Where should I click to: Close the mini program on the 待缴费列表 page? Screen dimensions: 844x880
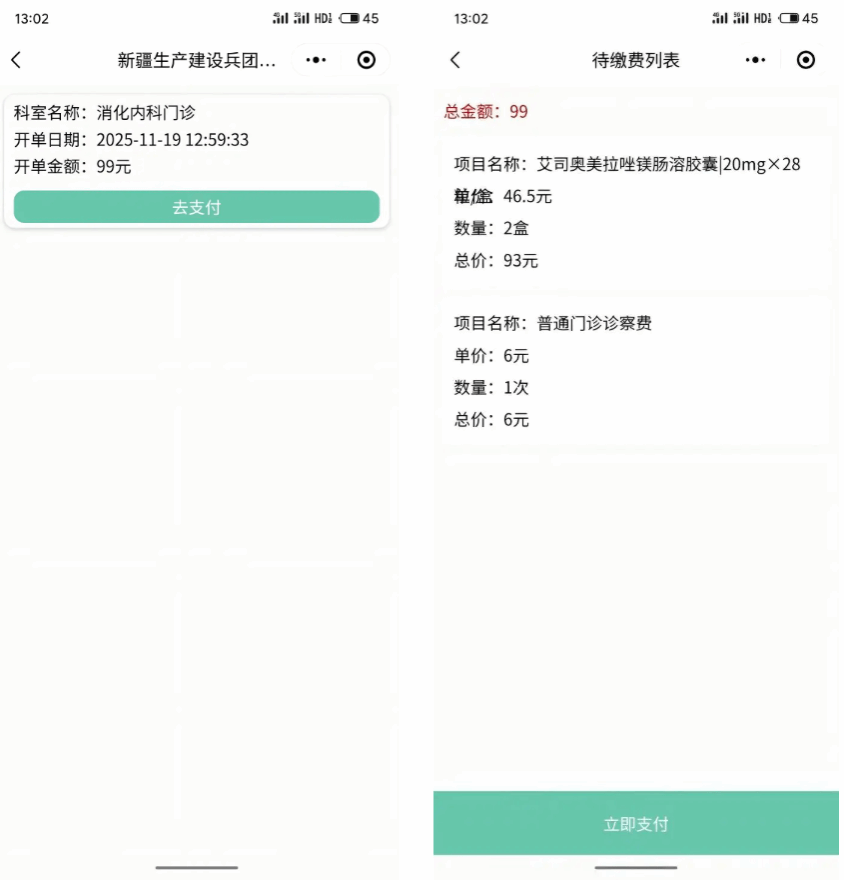[x=806, y=60]
